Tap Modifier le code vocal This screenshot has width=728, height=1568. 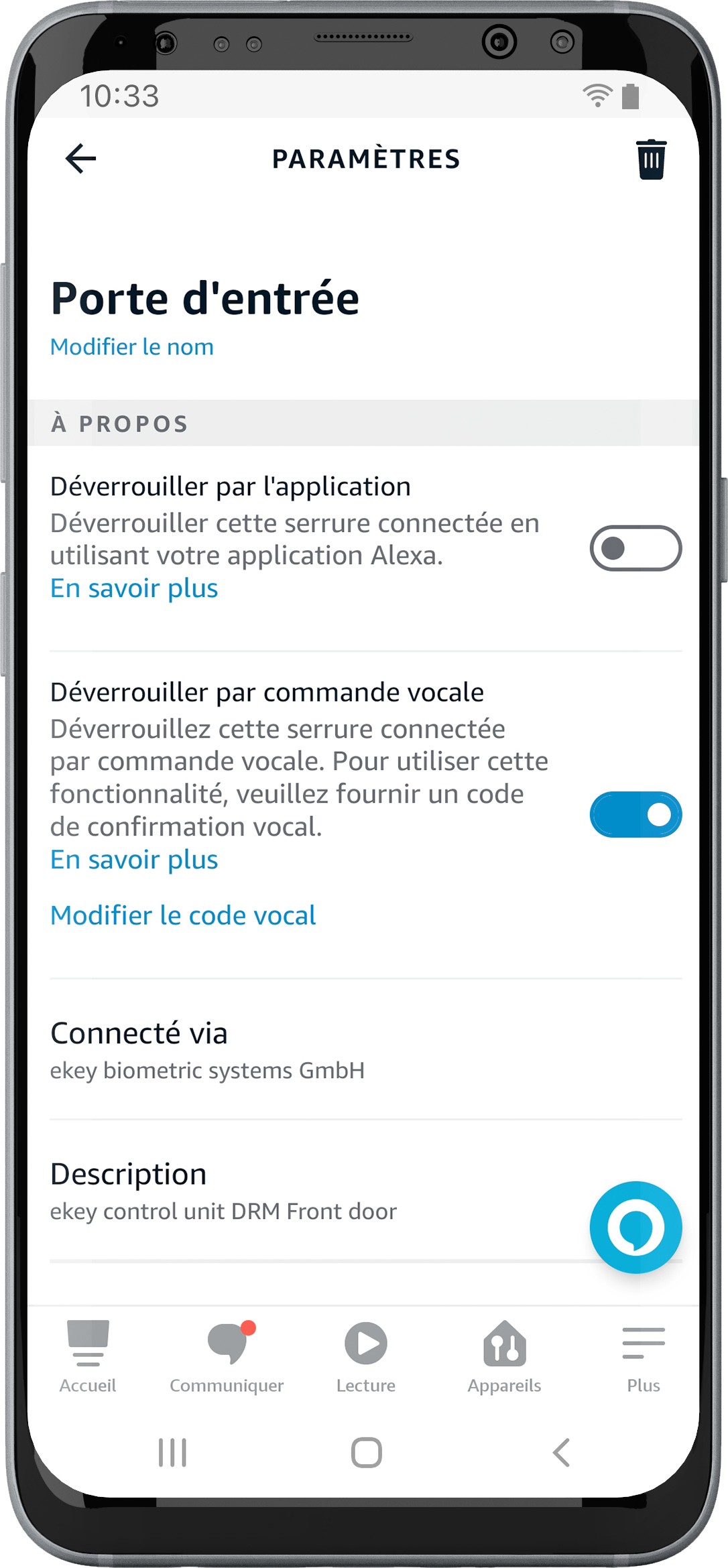(183, 915)
